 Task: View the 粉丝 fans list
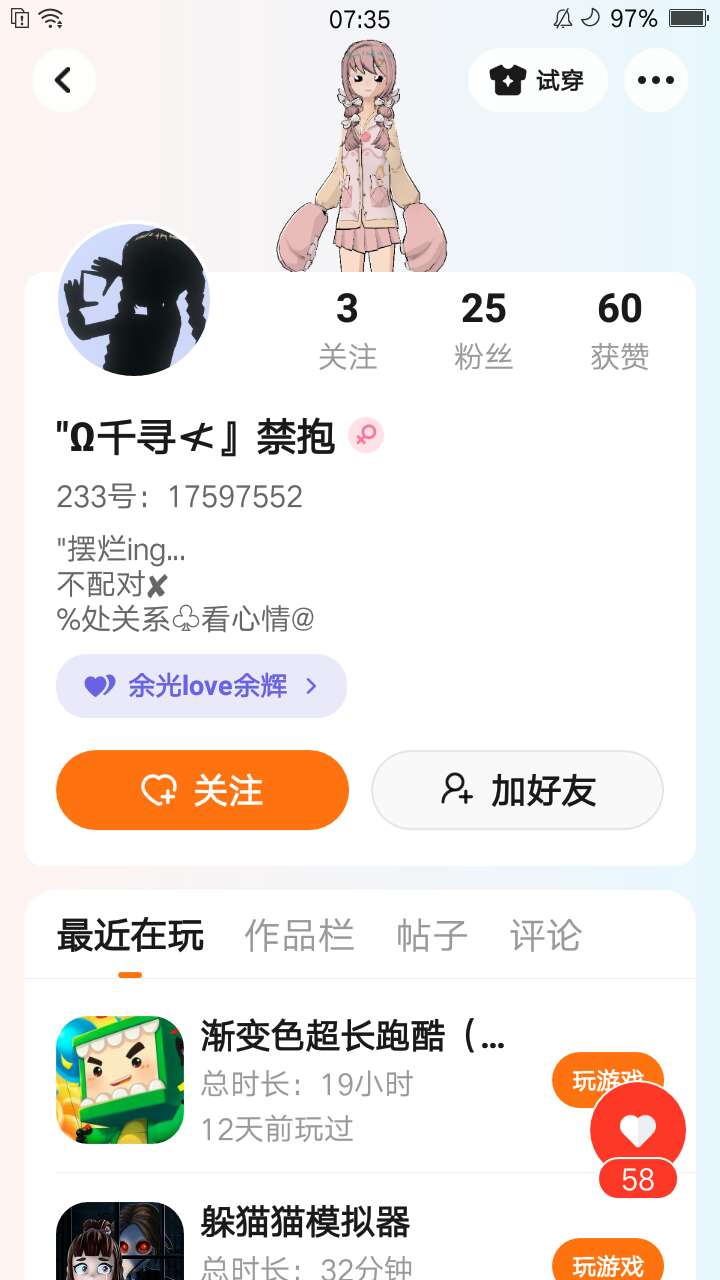484,330
